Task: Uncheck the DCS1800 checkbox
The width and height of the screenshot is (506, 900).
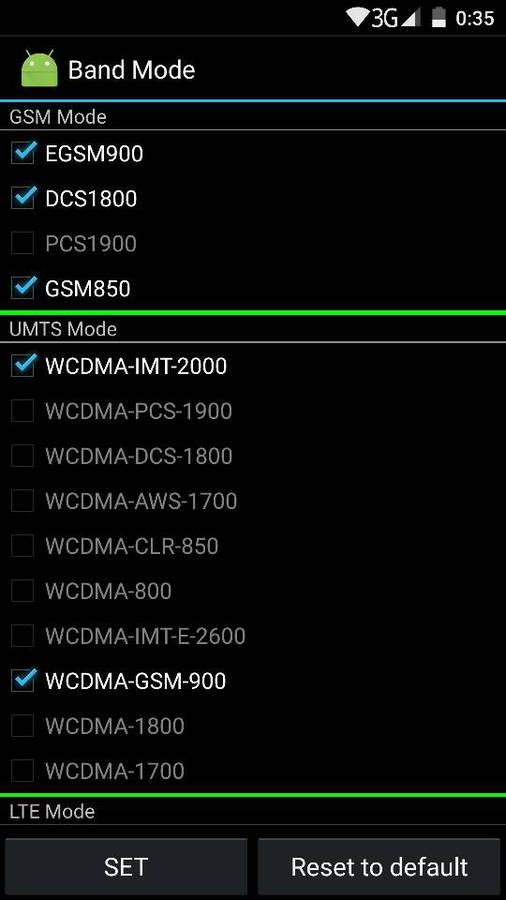Action: [x=22, y=199]
